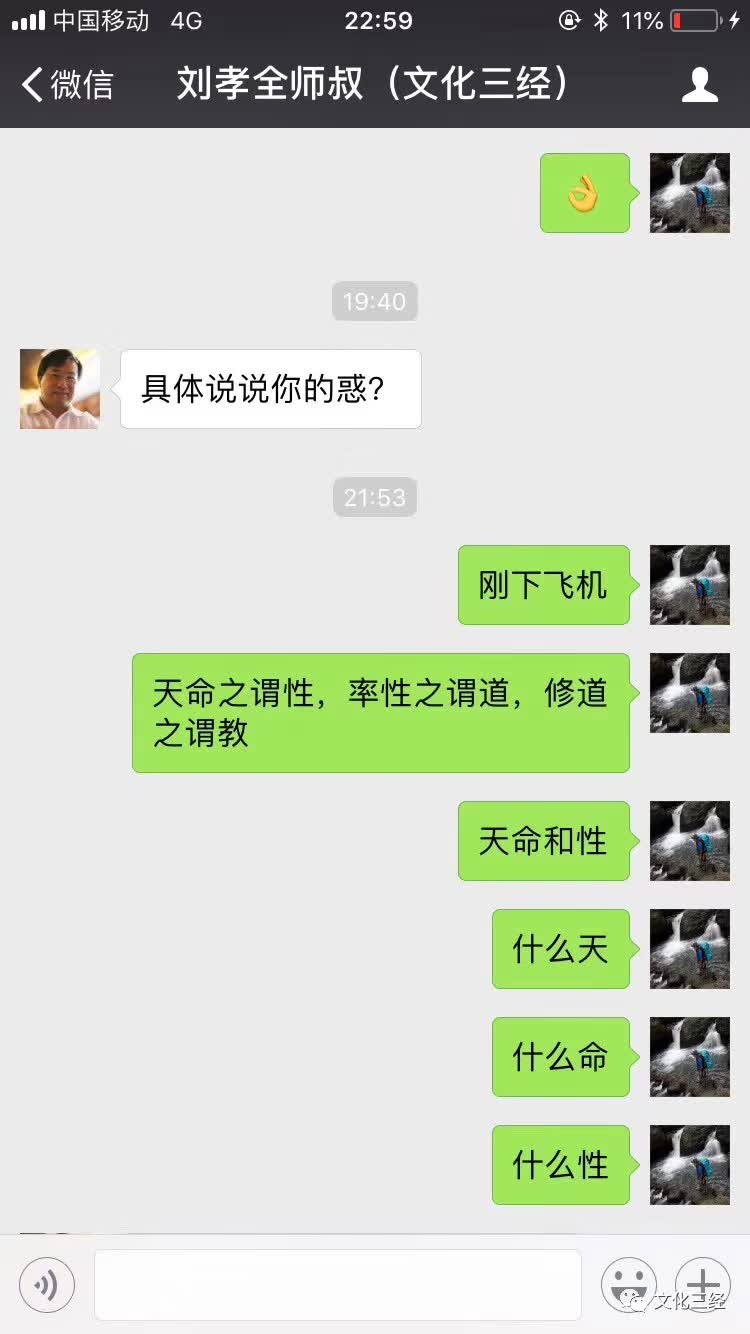The width and height of the screenshot is (750, 1334).
Task: Tap the 21:53 timestamp label
Action: point(374,496)
